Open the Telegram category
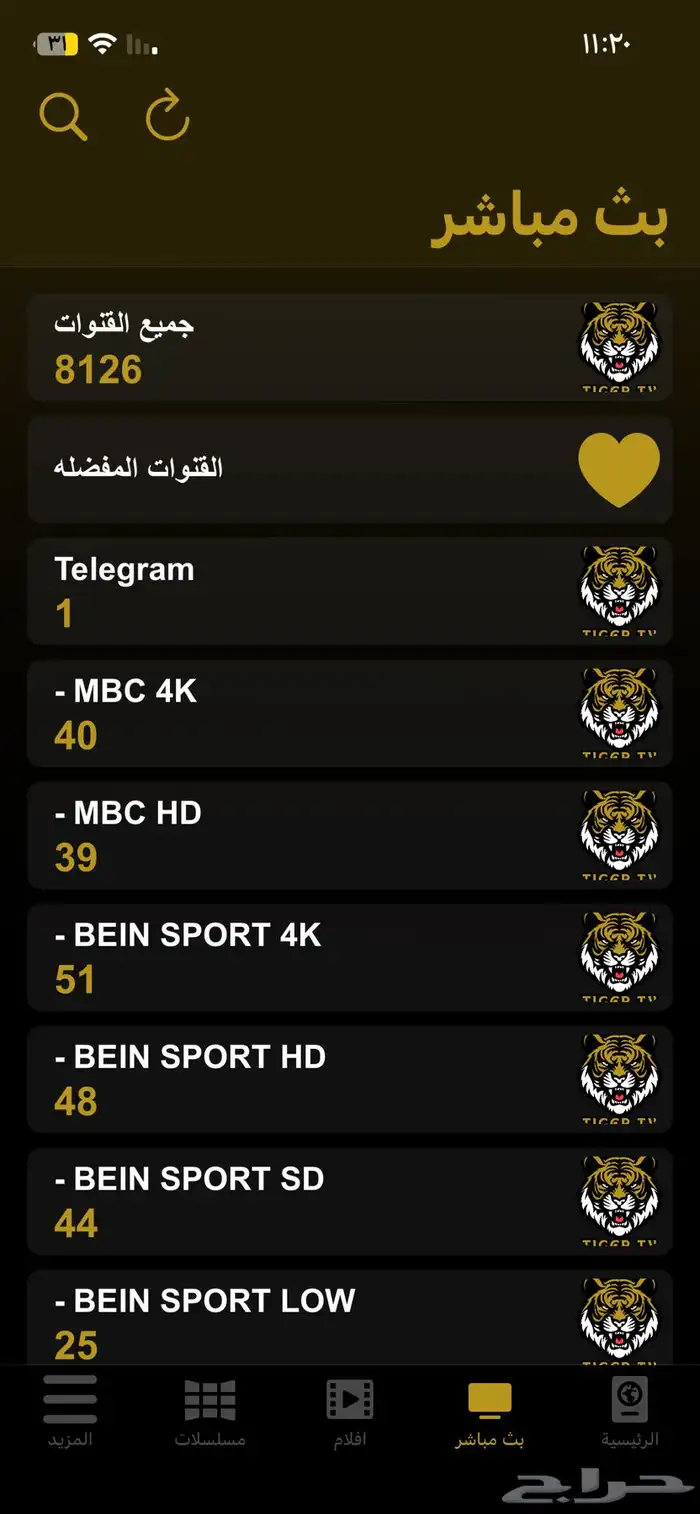This screenshot has width=700, height=1514. [x=350, y=591]
